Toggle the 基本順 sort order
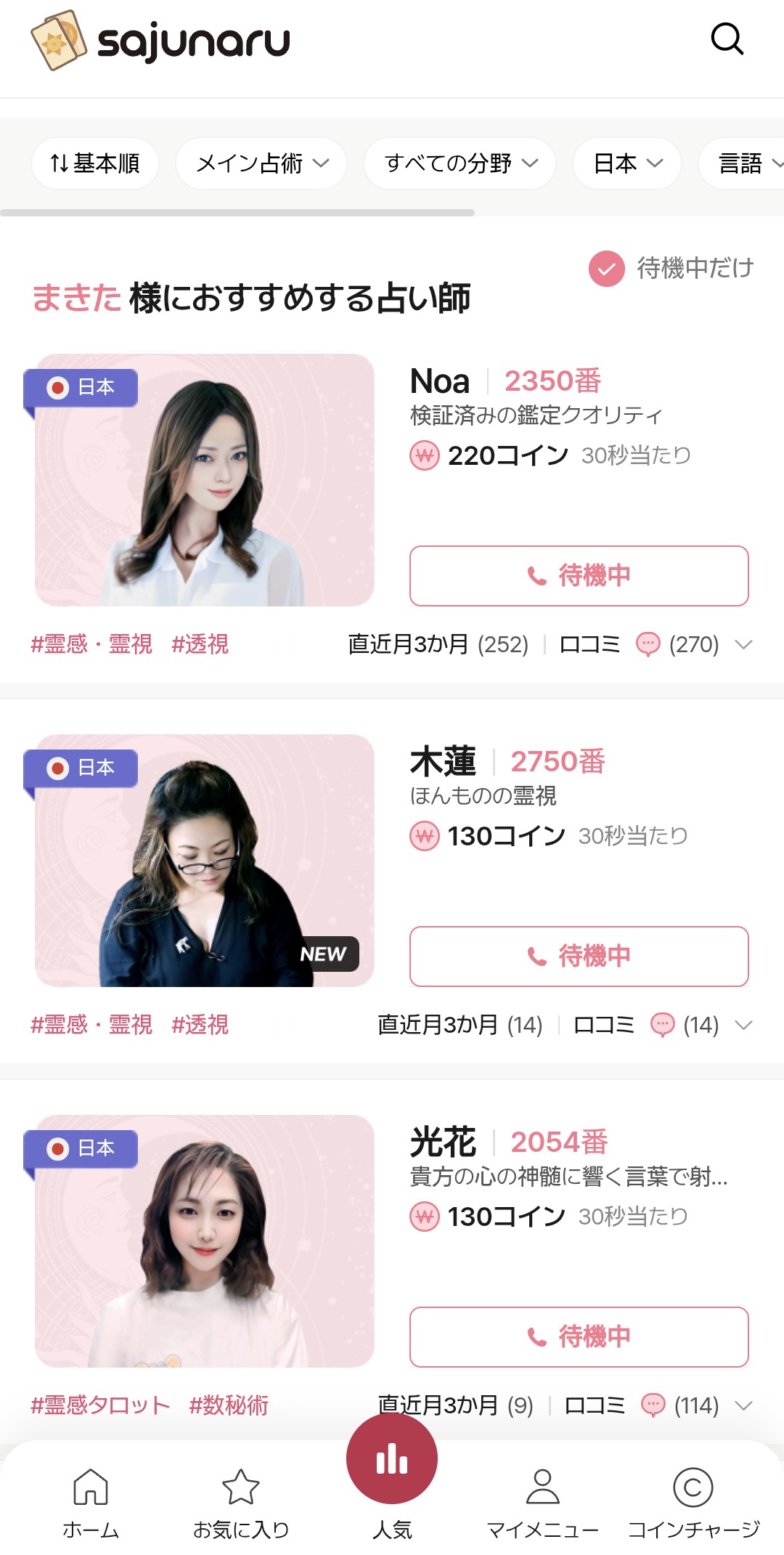Image resolution: width=784 pixels, height=1555 pixels. click(x=95, y=163)
